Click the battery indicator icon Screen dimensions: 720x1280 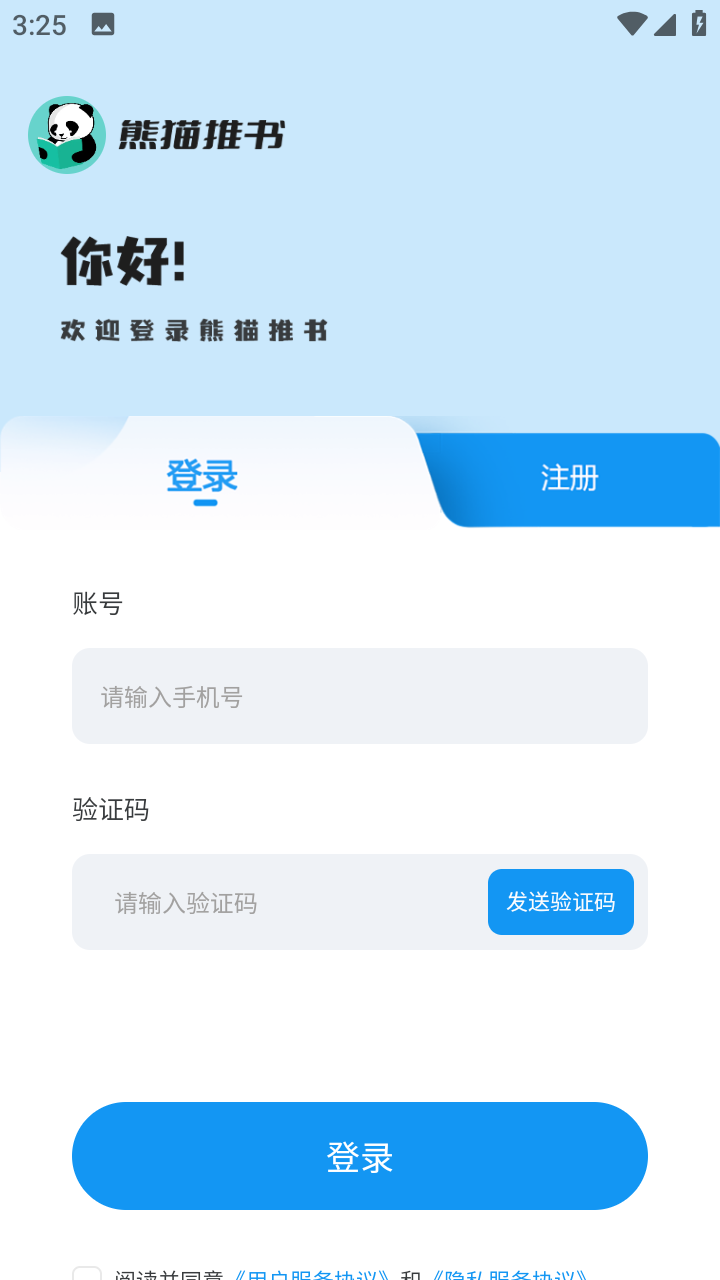click(x=699, y=24)
